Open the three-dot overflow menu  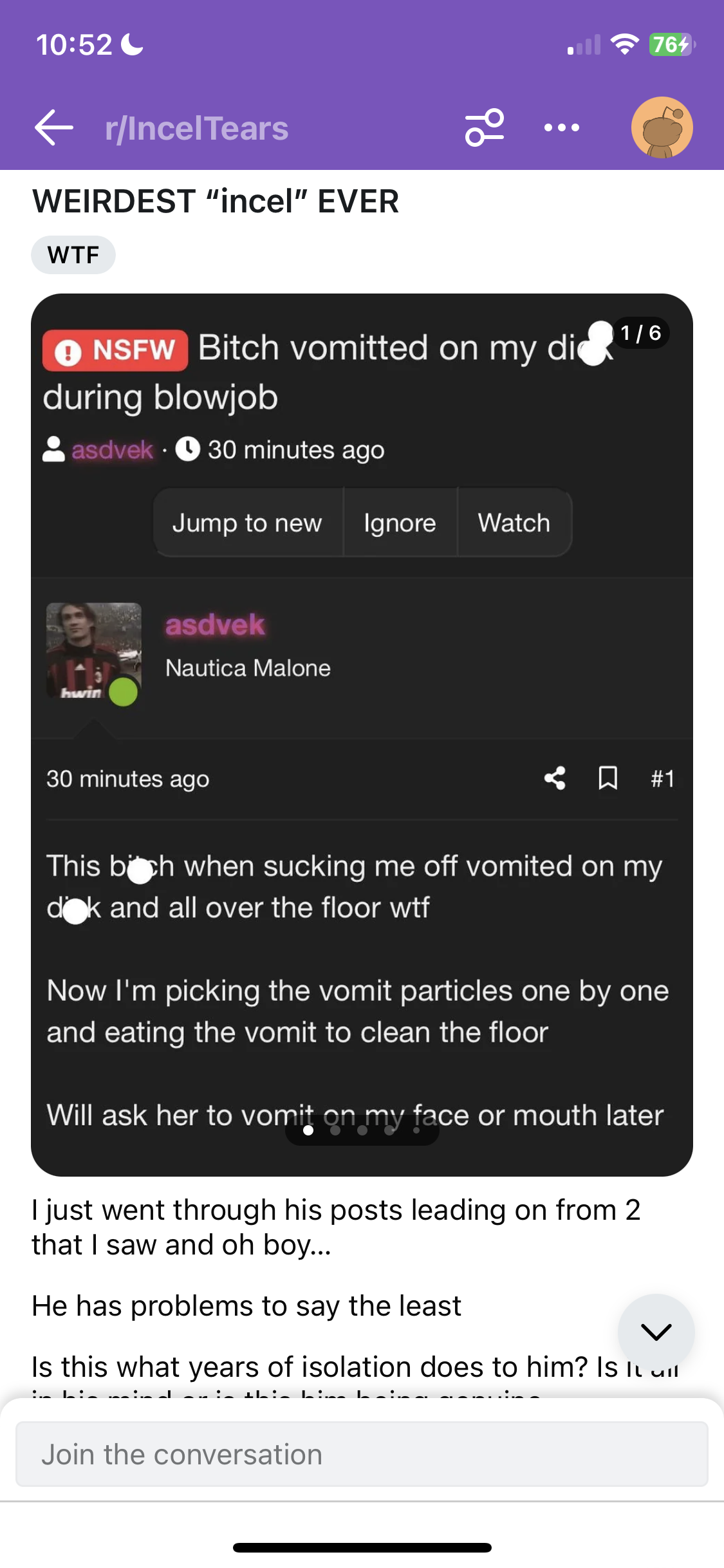coord(561,127)
